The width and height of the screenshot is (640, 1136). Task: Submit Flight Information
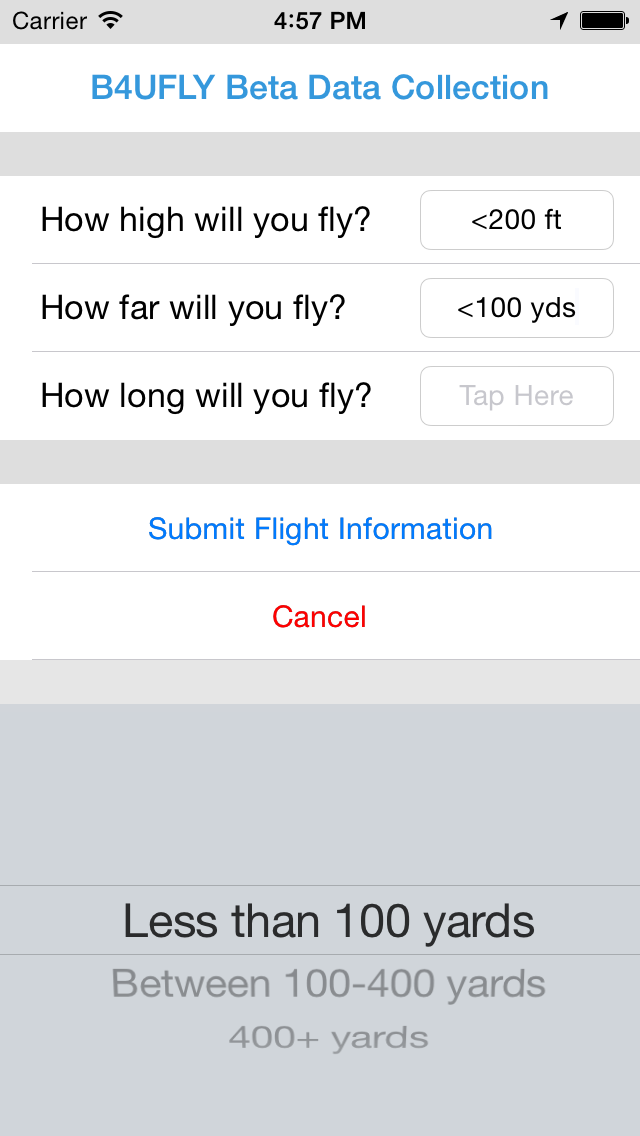(x=320, y=528)
